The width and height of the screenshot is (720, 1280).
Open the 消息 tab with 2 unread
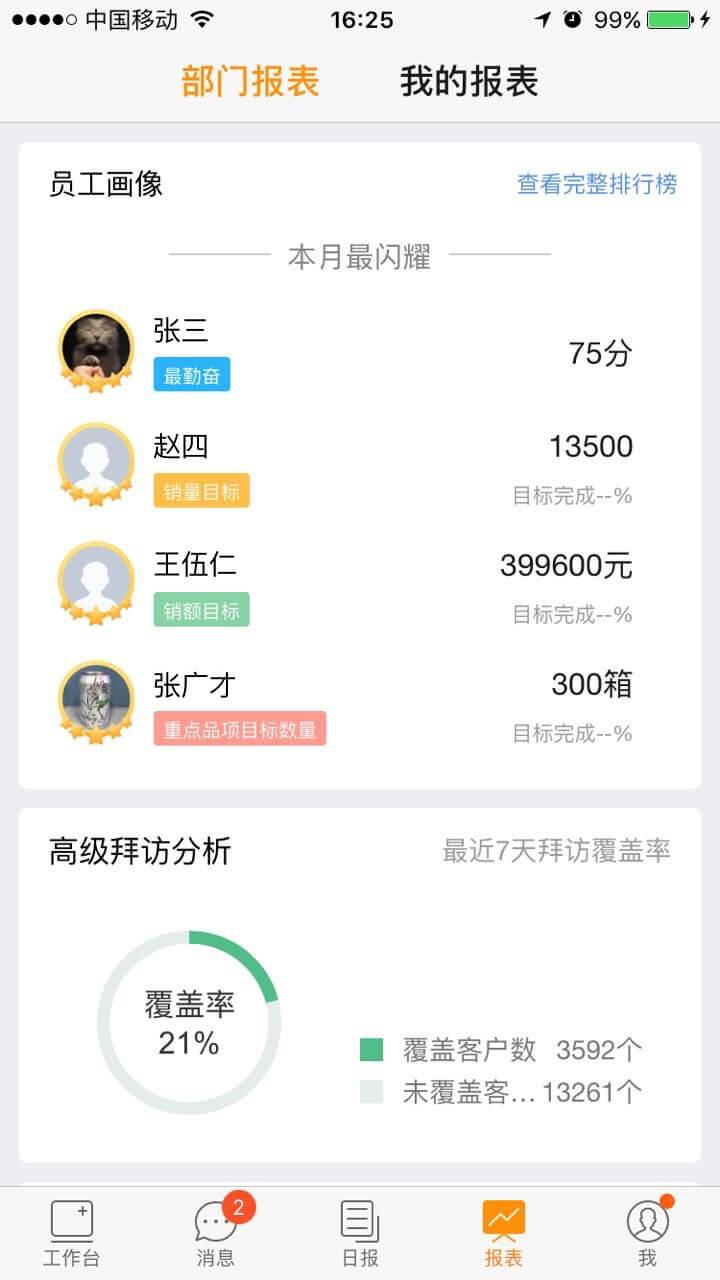pyautogui.click(x=216, y=1233)
